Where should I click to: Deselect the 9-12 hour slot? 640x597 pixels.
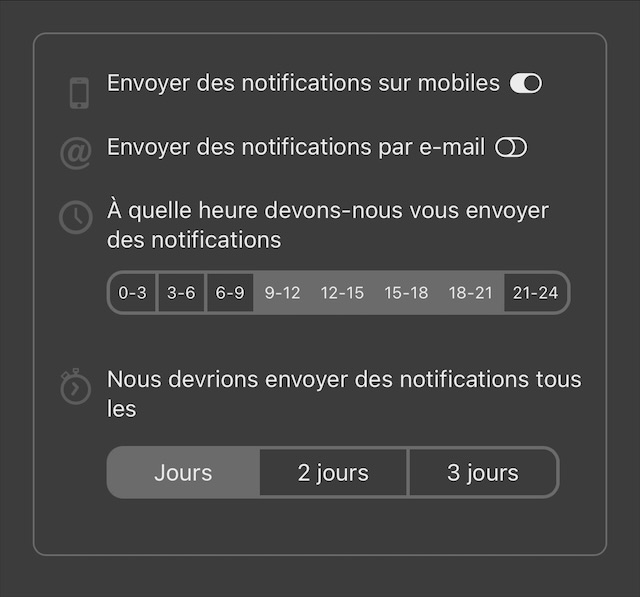pos(282,293)
